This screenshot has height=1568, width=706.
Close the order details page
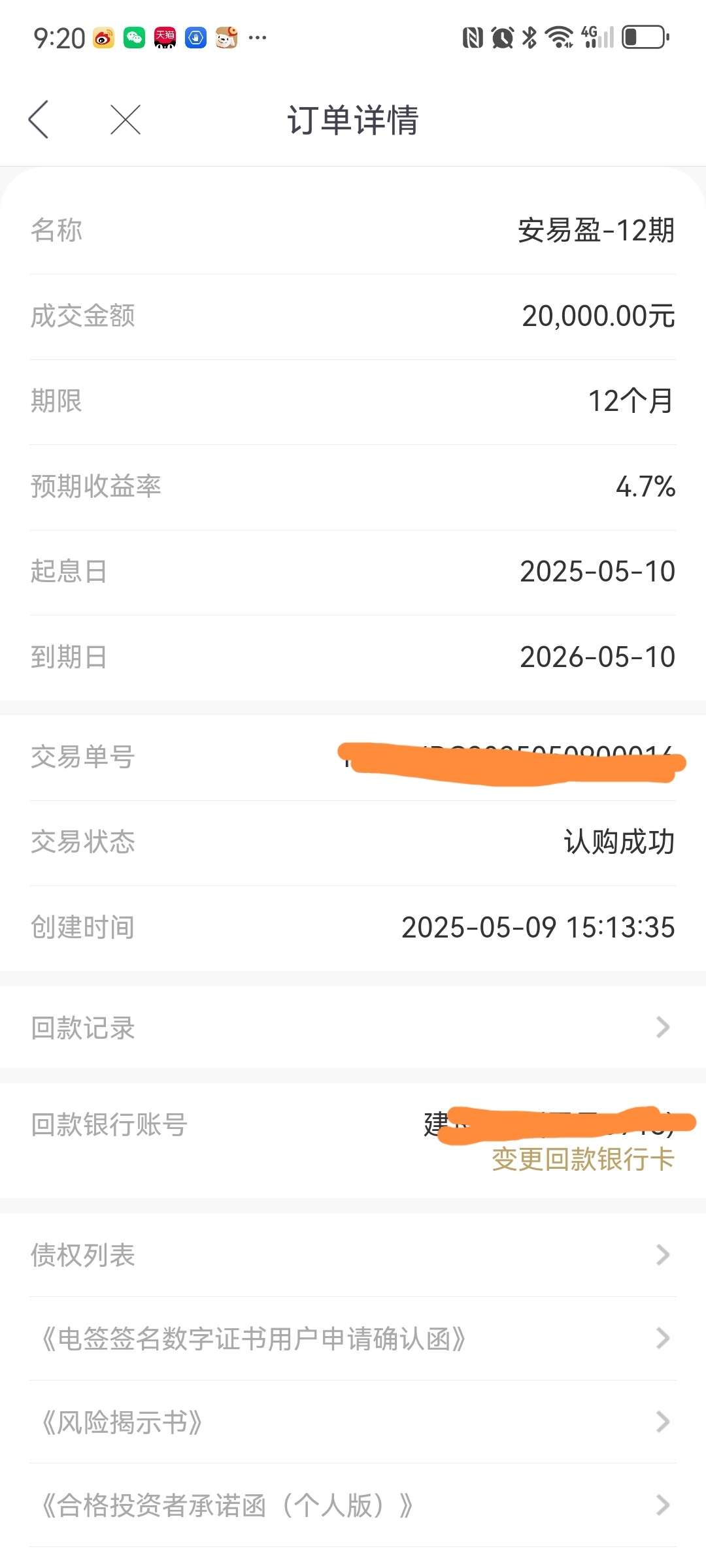pos(126,120)
